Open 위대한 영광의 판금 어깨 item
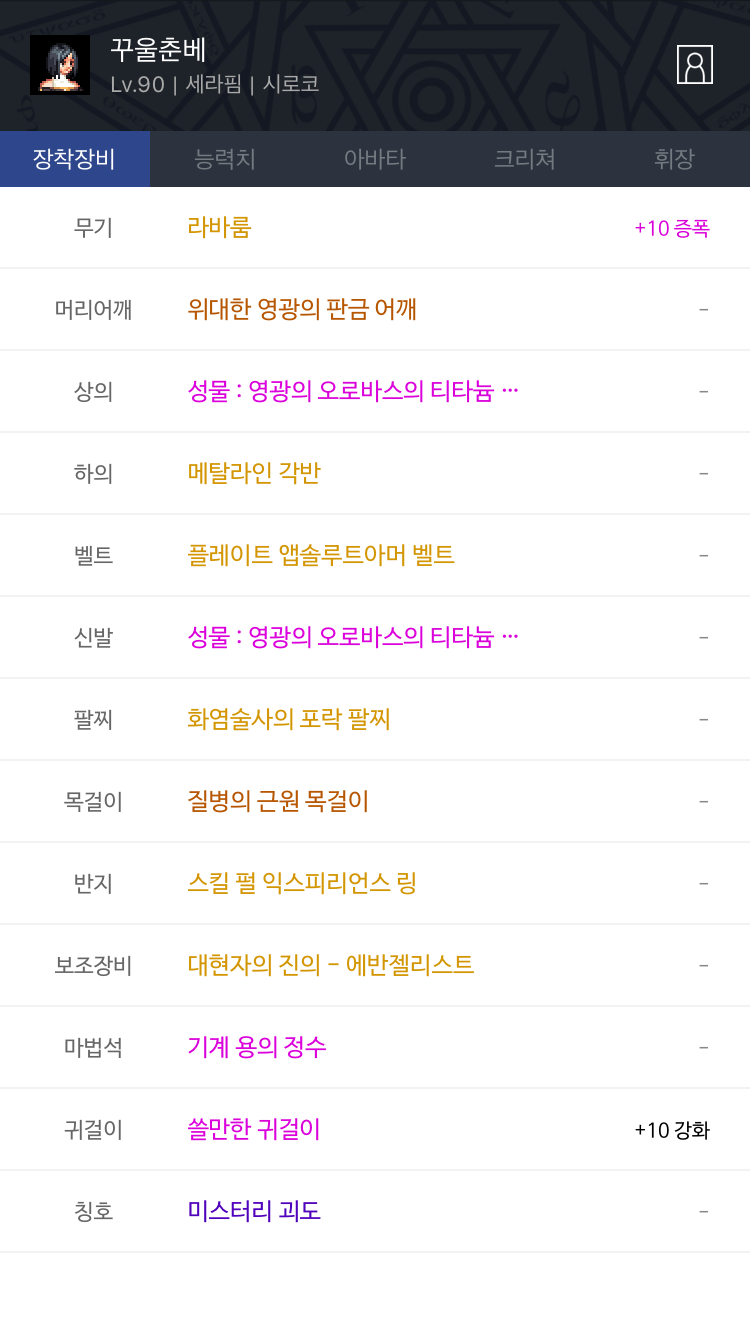Viewport: 750px width, 1334px height. (375, 309)
